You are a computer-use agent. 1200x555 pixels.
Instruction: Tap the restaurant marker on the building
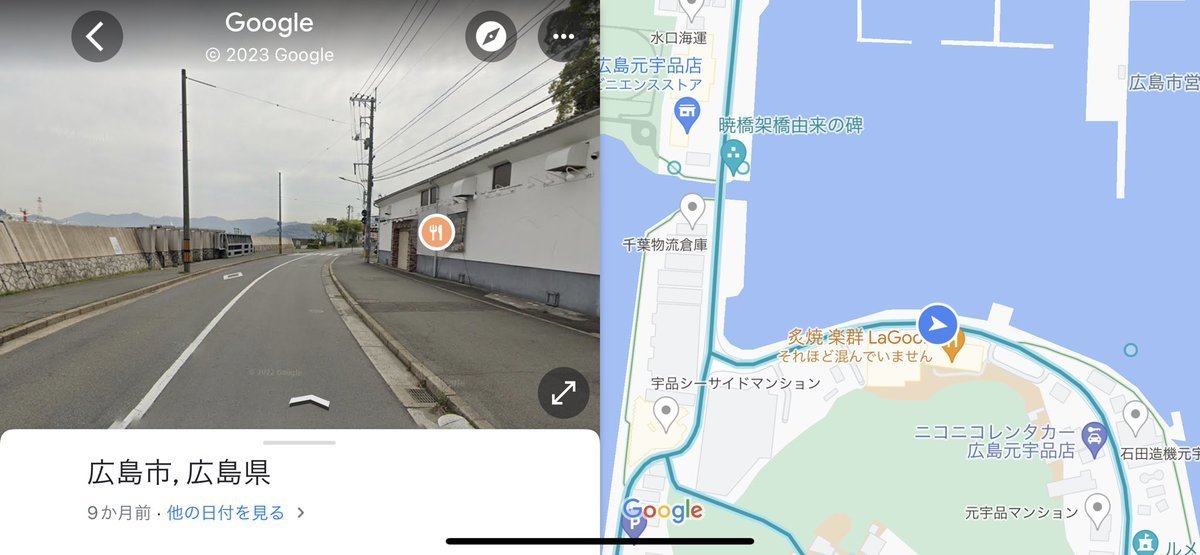[435, 233]
